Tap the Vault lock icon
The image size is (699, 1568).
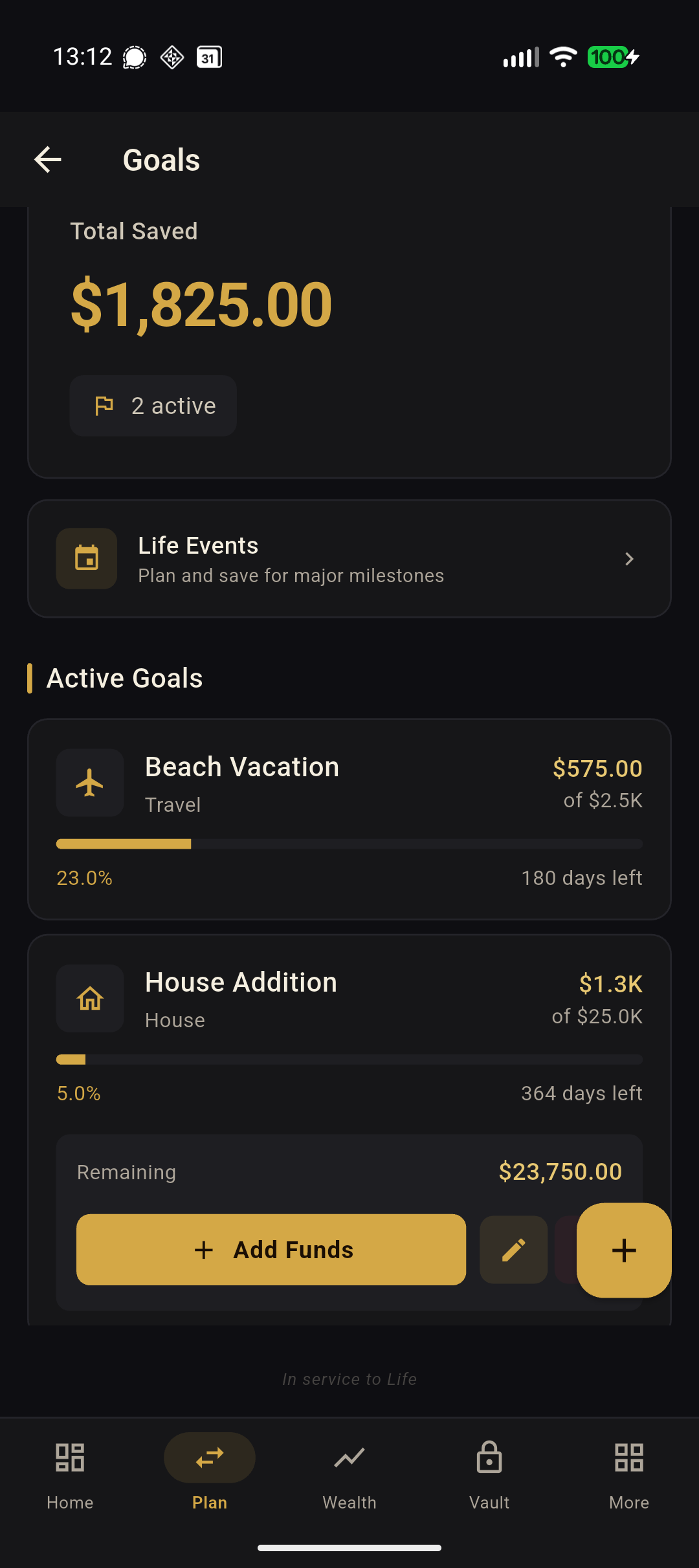pos(489,1457)
